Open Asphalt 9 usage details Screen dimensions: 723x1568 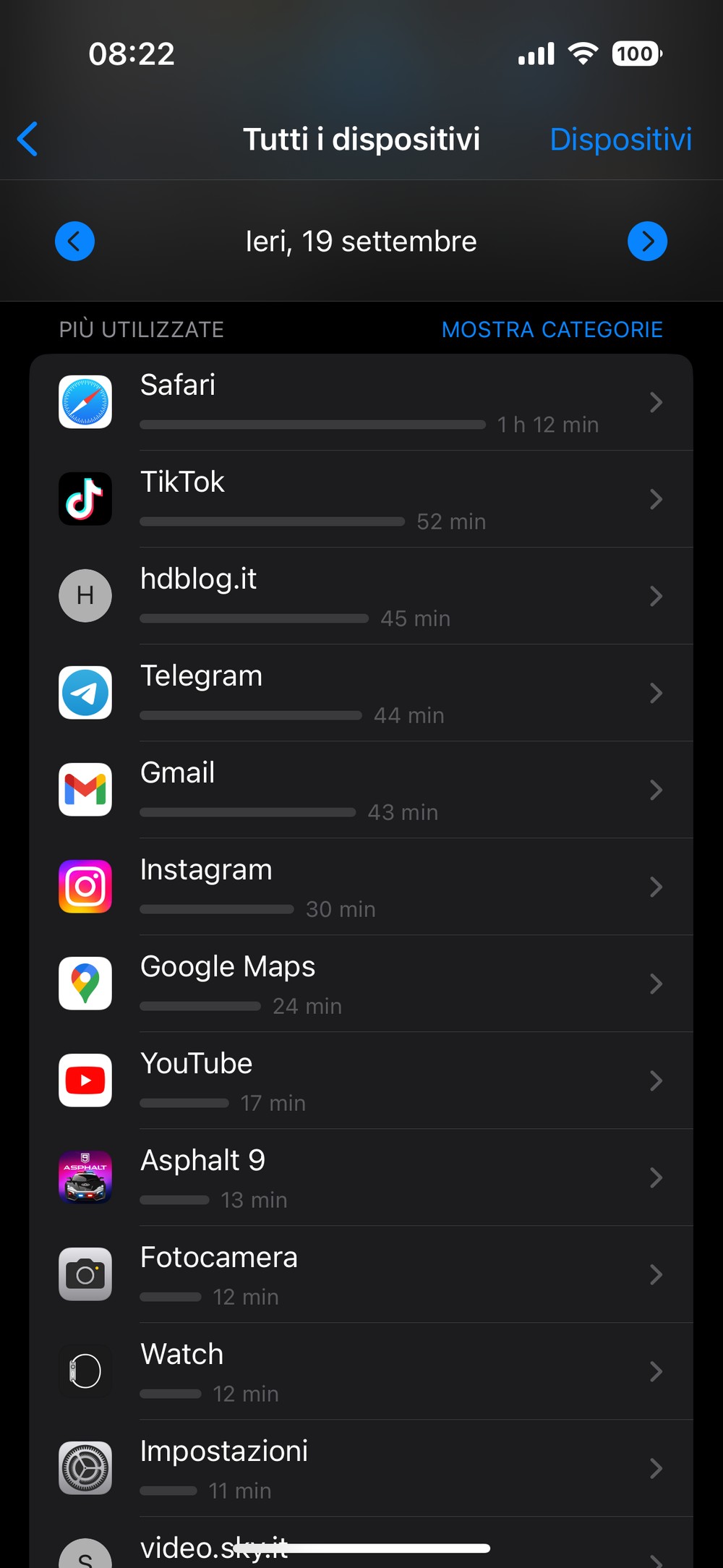click(x=361, y=1177)
